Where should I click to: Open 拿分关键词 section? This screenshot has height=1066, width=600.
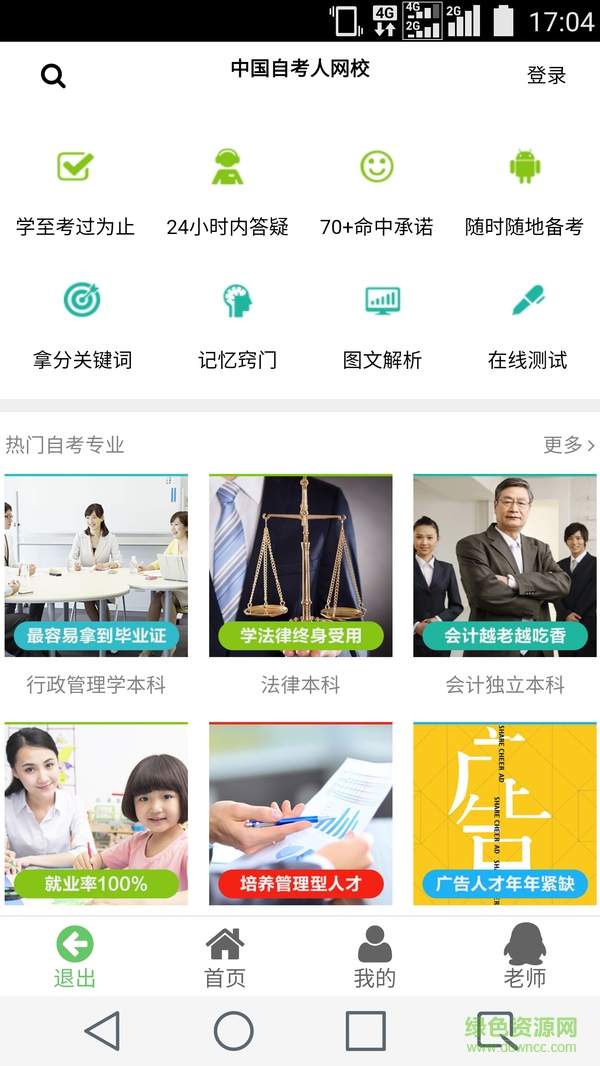point(82,323)
